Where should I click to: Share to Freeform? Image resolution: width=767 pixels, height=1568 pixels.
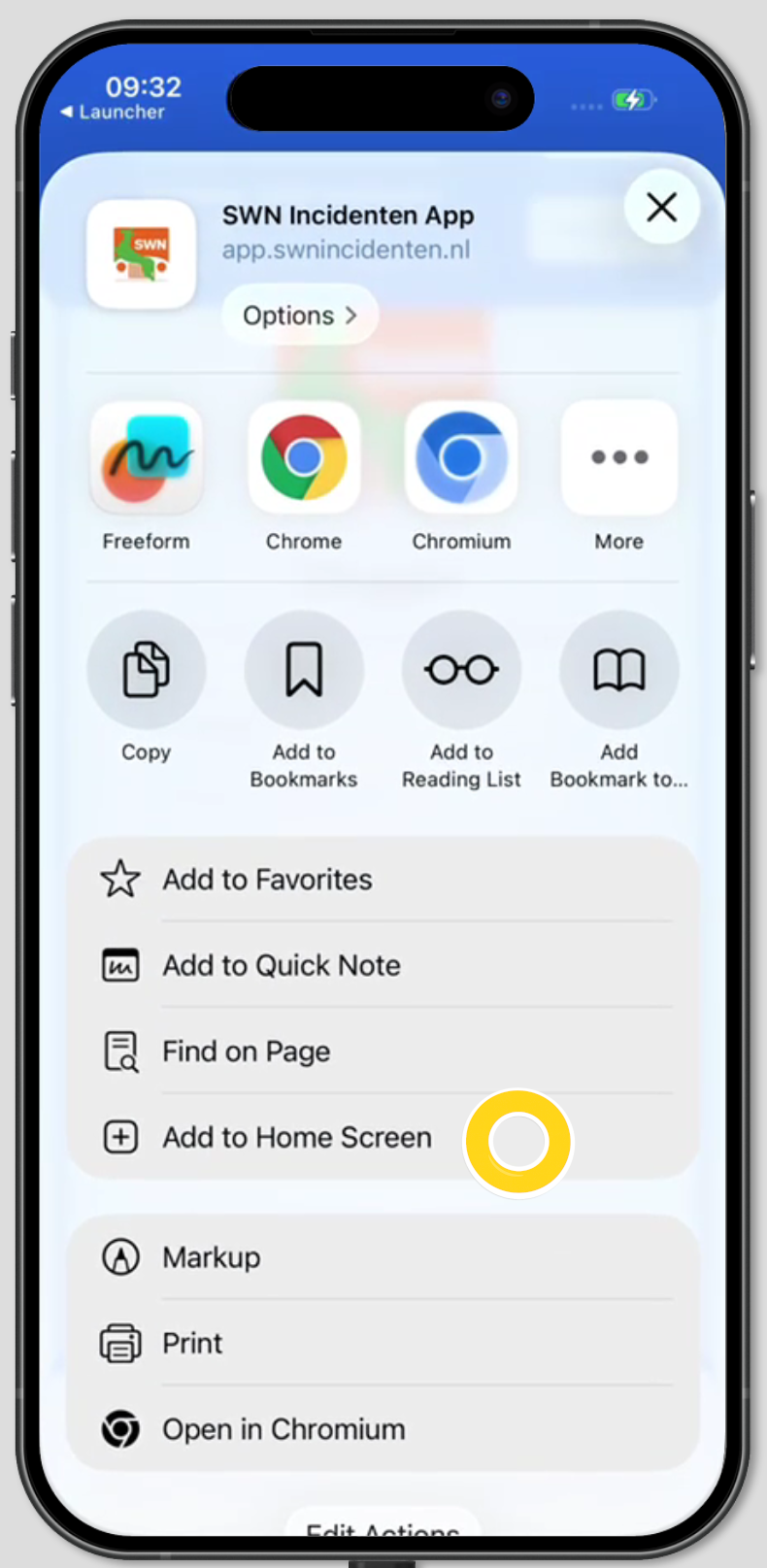tap(147, 458)
